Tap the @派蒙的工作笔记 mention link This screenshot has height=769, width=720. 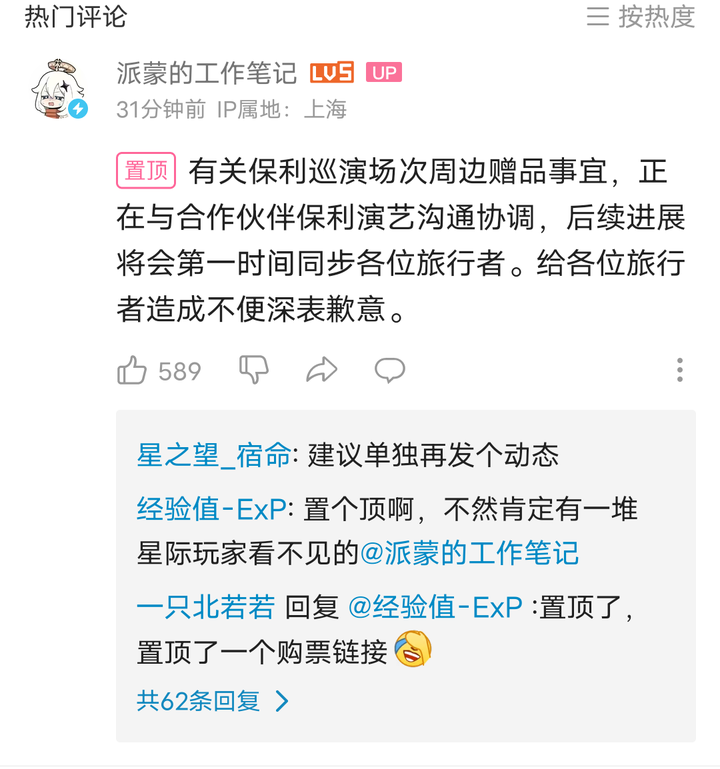coord(469,552)
